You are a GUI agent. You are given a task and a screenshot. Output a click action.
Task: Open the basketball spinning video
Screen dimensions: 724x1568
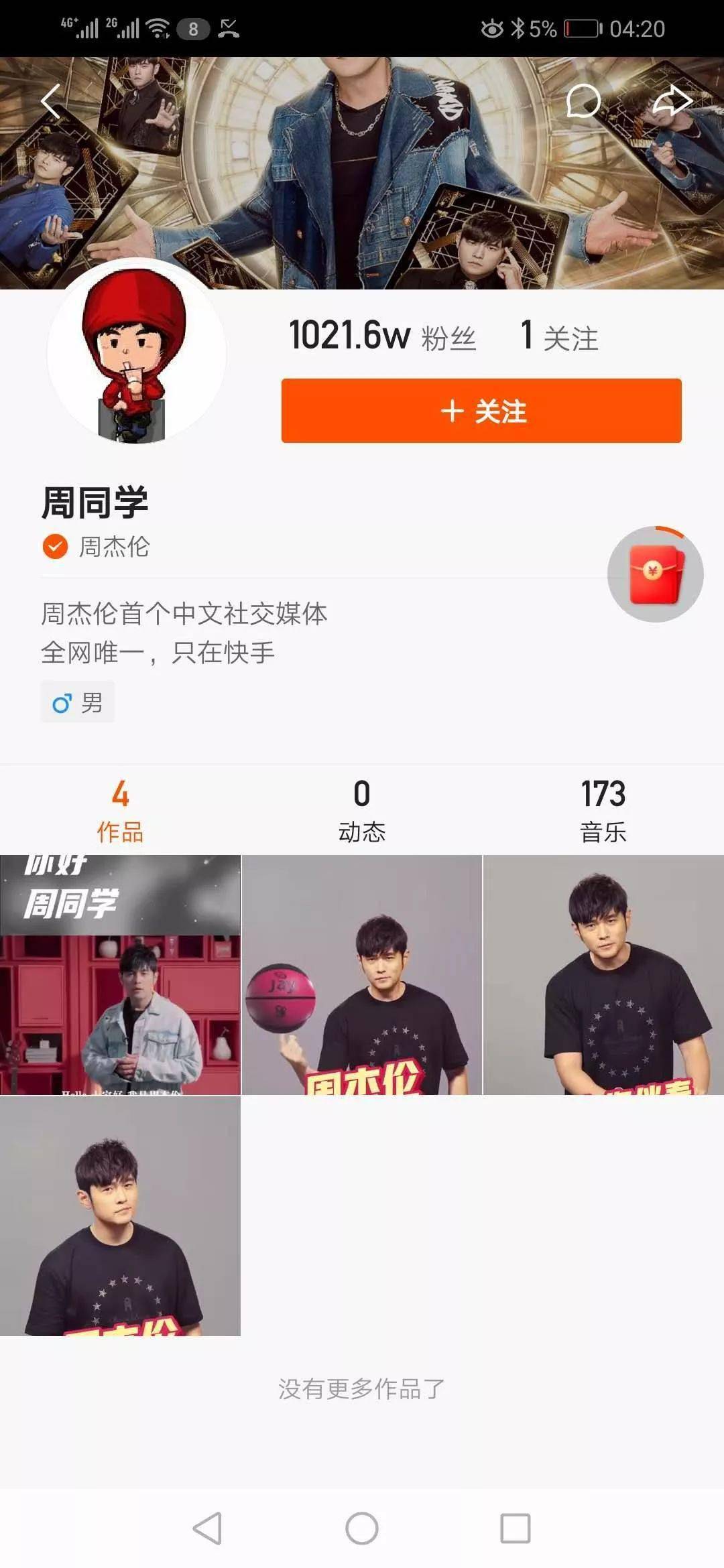(x=361, y=975)
